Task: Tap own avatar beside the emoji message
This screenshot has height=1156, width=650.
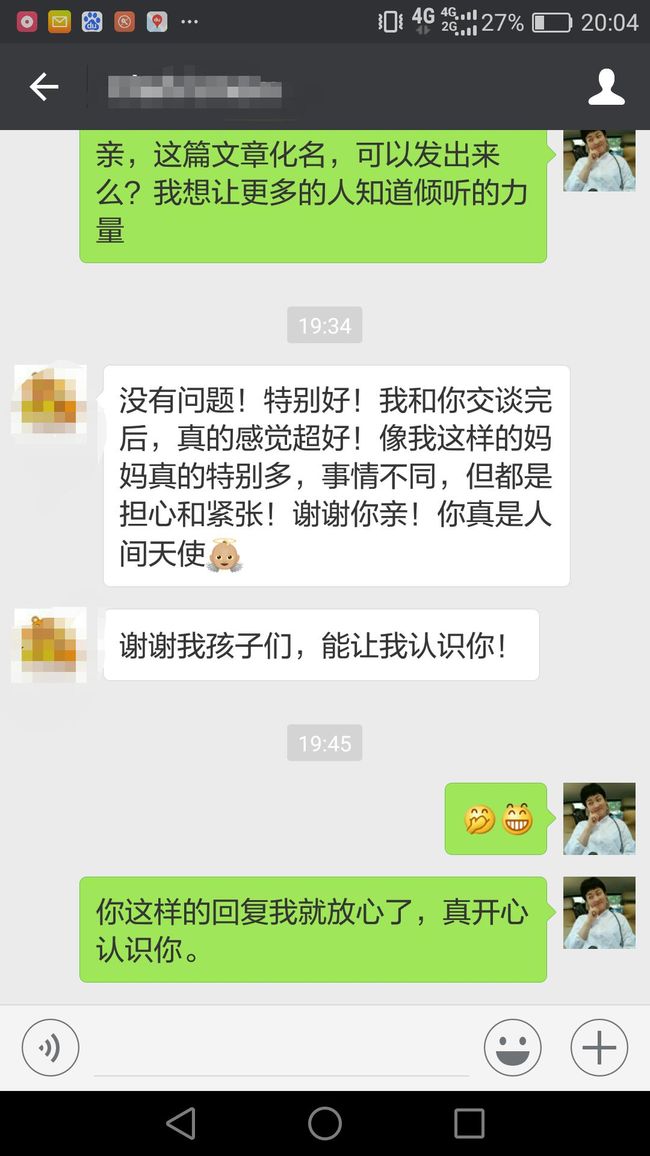Action: coord(599,819)
